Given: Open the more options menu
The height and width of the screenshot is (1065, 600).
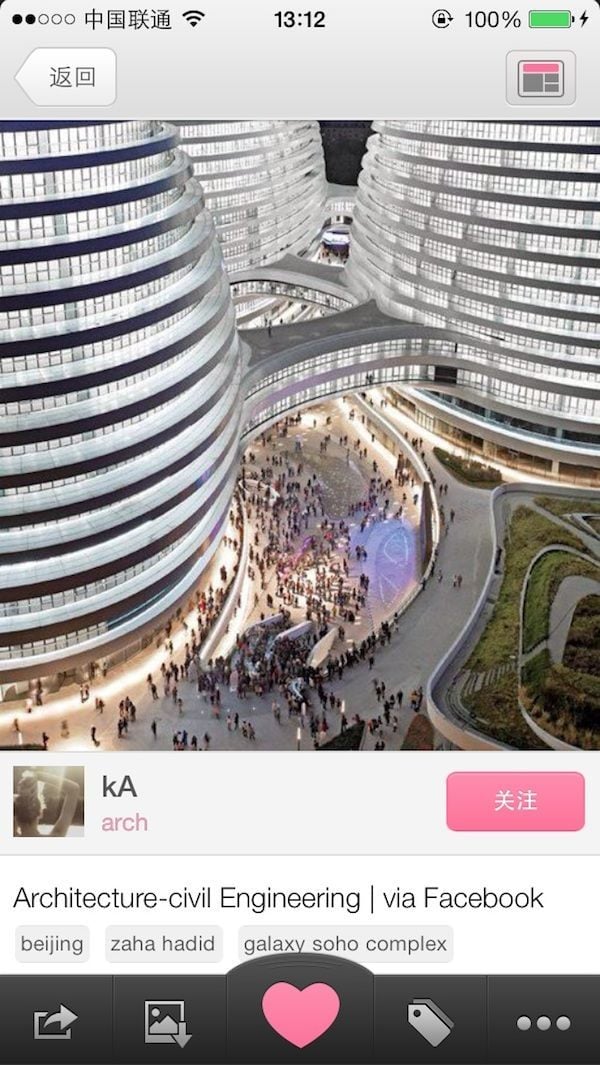Looking at the screenshot, I should [543, 1022].
